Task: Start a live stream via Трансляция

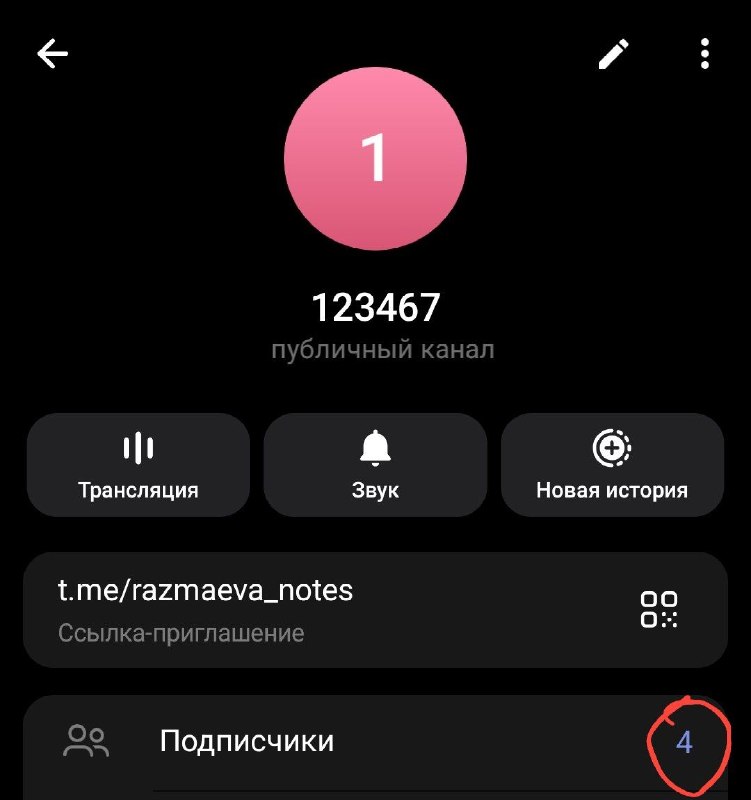Action: coord(138,465)
